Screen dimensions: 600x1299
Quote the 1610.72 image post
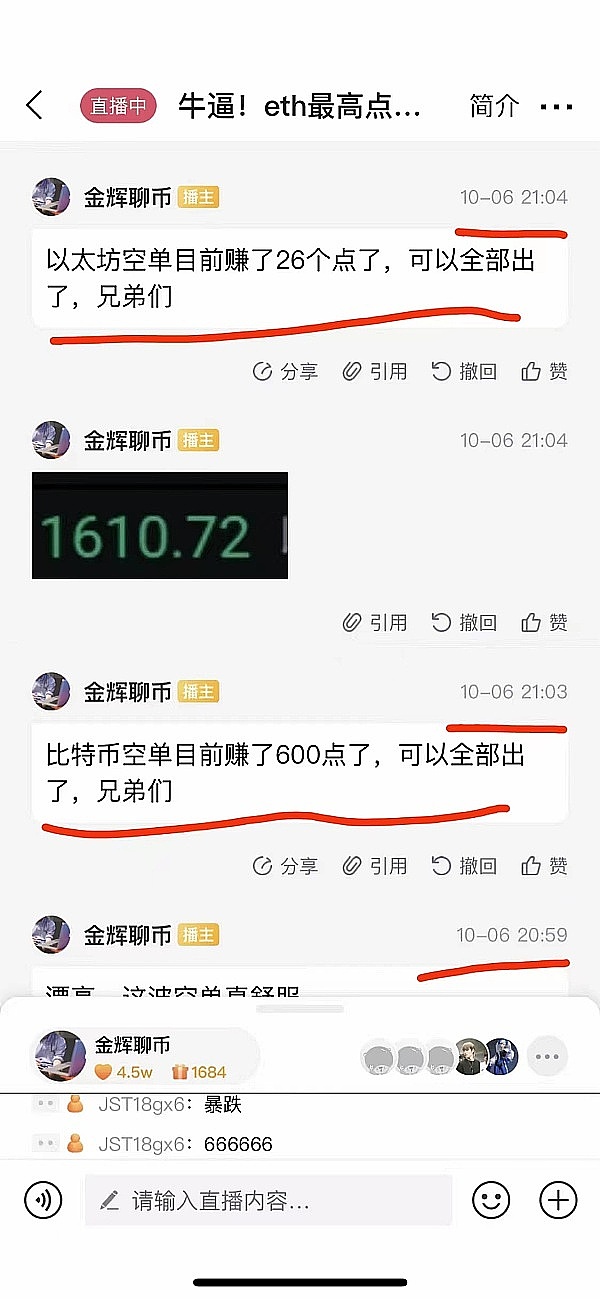(x=374, y=623)
